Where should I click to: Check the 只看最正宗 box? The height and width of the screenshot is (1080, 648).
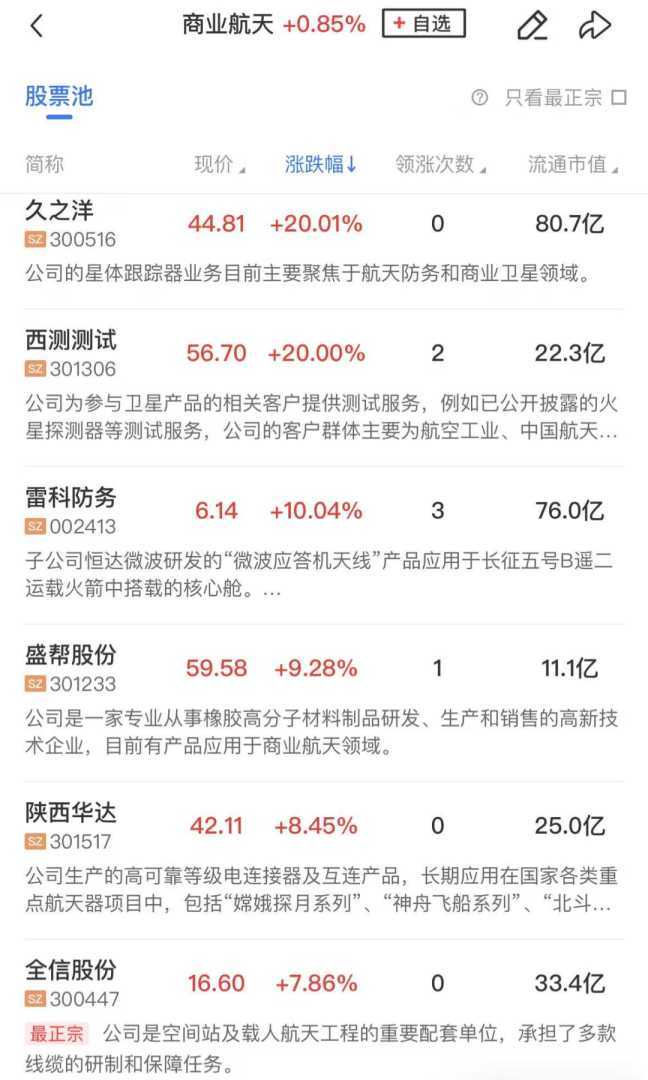point(619,98)
